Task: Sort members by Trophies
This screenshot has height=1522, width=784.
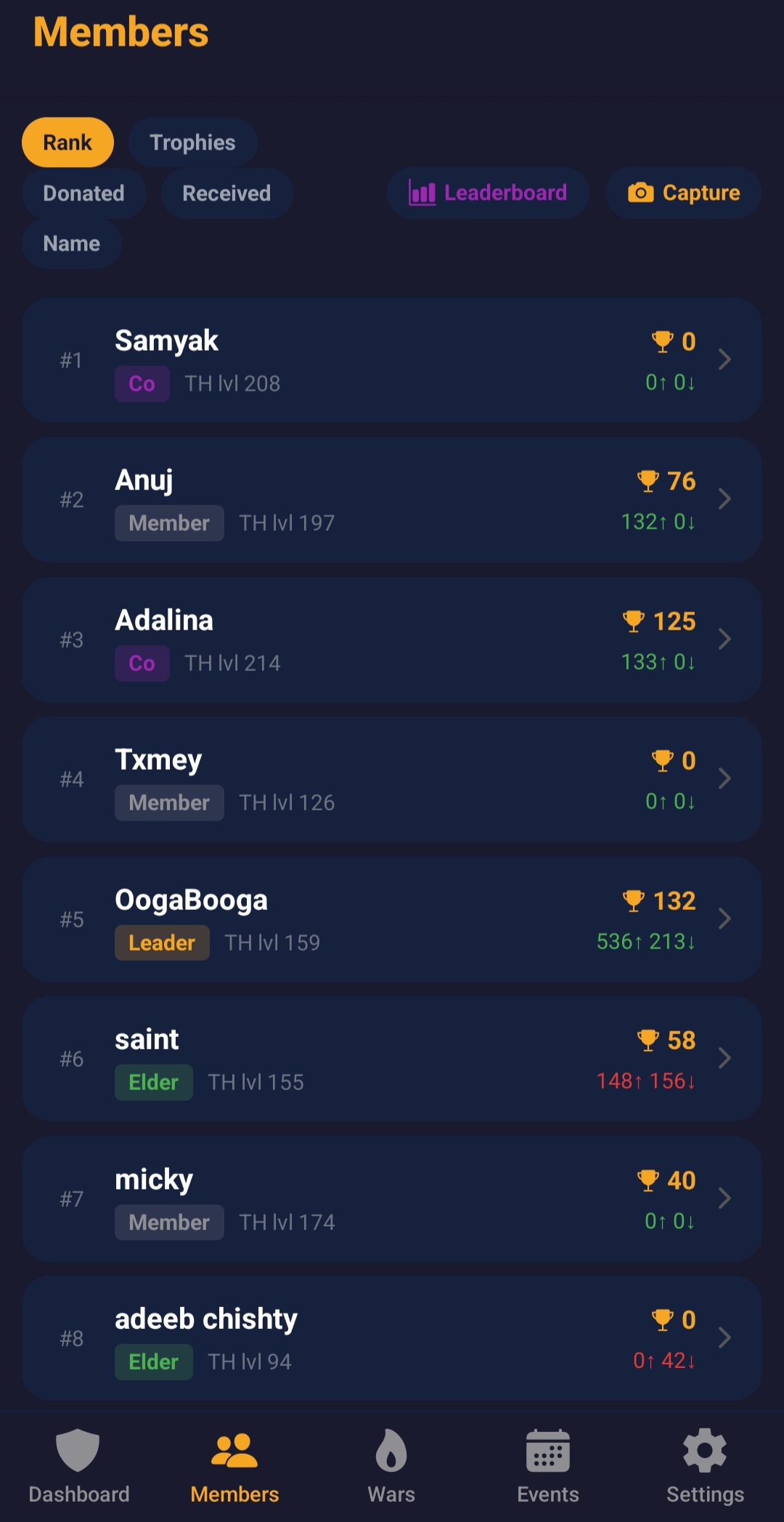Action: pos(192,142)
